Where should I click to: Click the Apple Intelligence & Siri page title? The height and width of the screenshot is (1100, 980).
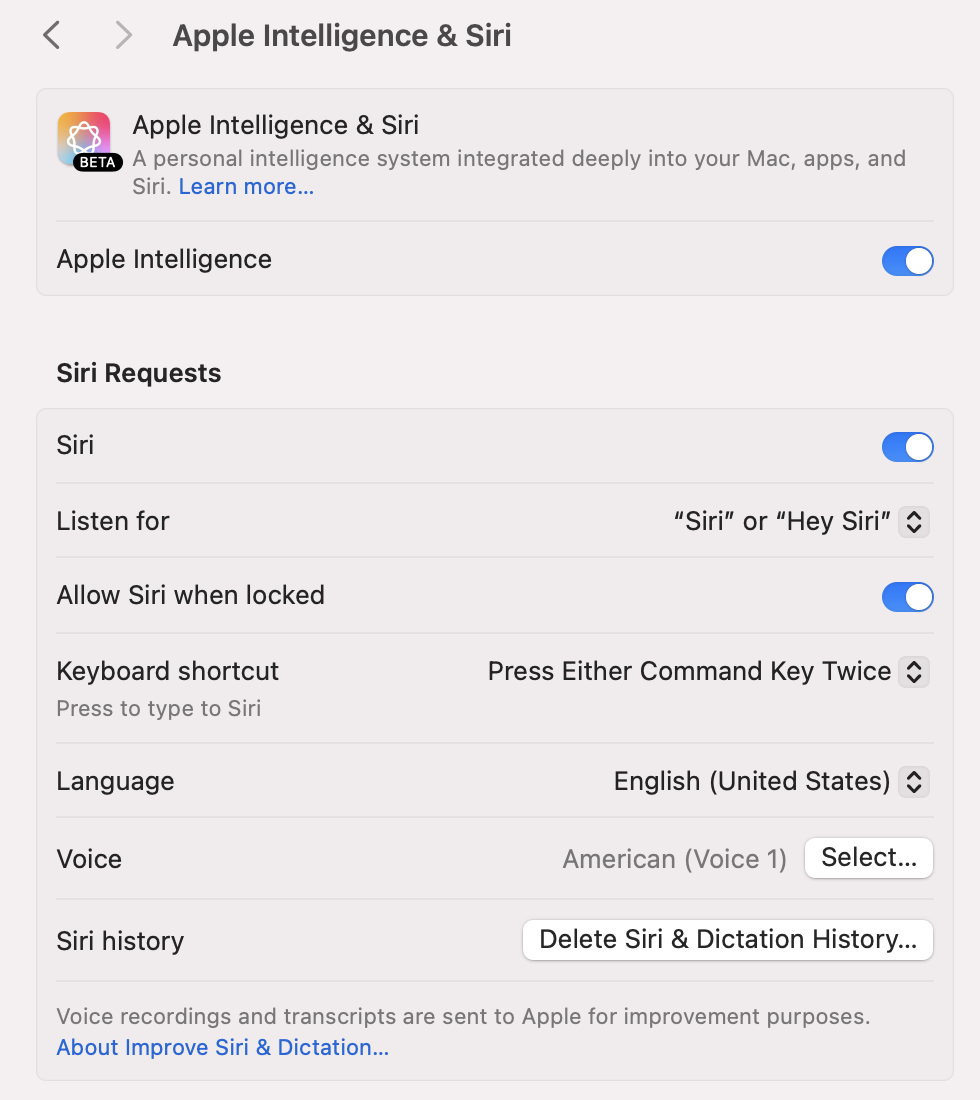coord(342,35)
